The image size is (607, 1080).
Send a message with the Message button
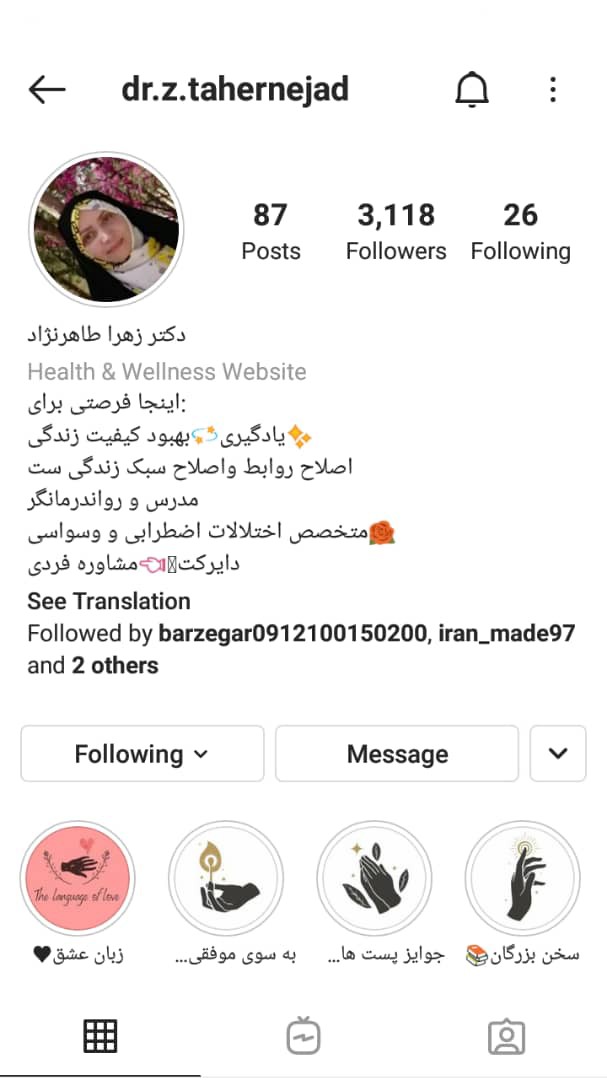397,754
